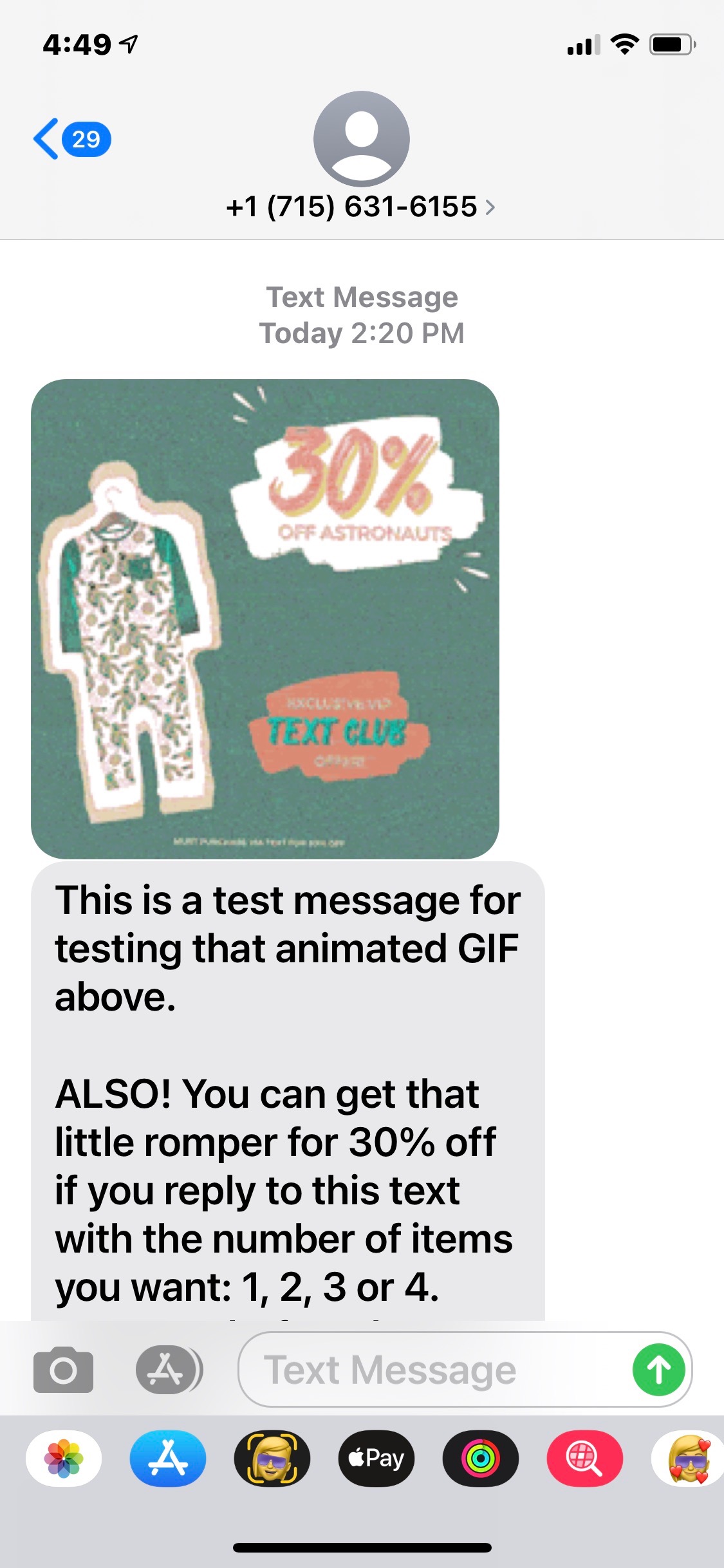The height and width of the screenshot is (1568, 724).
Task: Focus the Text Message input field
Action: pyautogui.click(x=431, y=1370)
